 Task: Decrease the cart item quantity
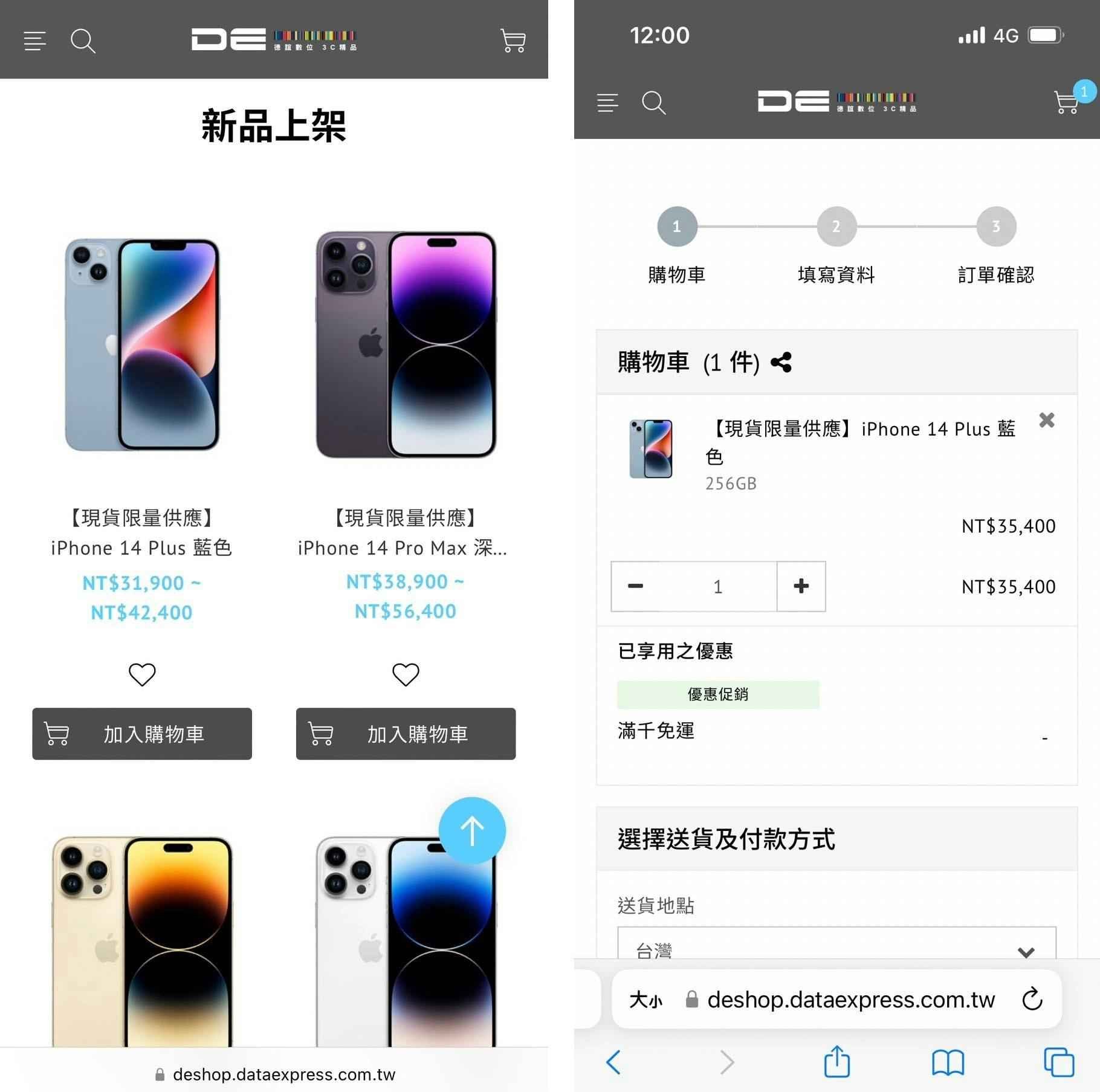click(635, 586)
